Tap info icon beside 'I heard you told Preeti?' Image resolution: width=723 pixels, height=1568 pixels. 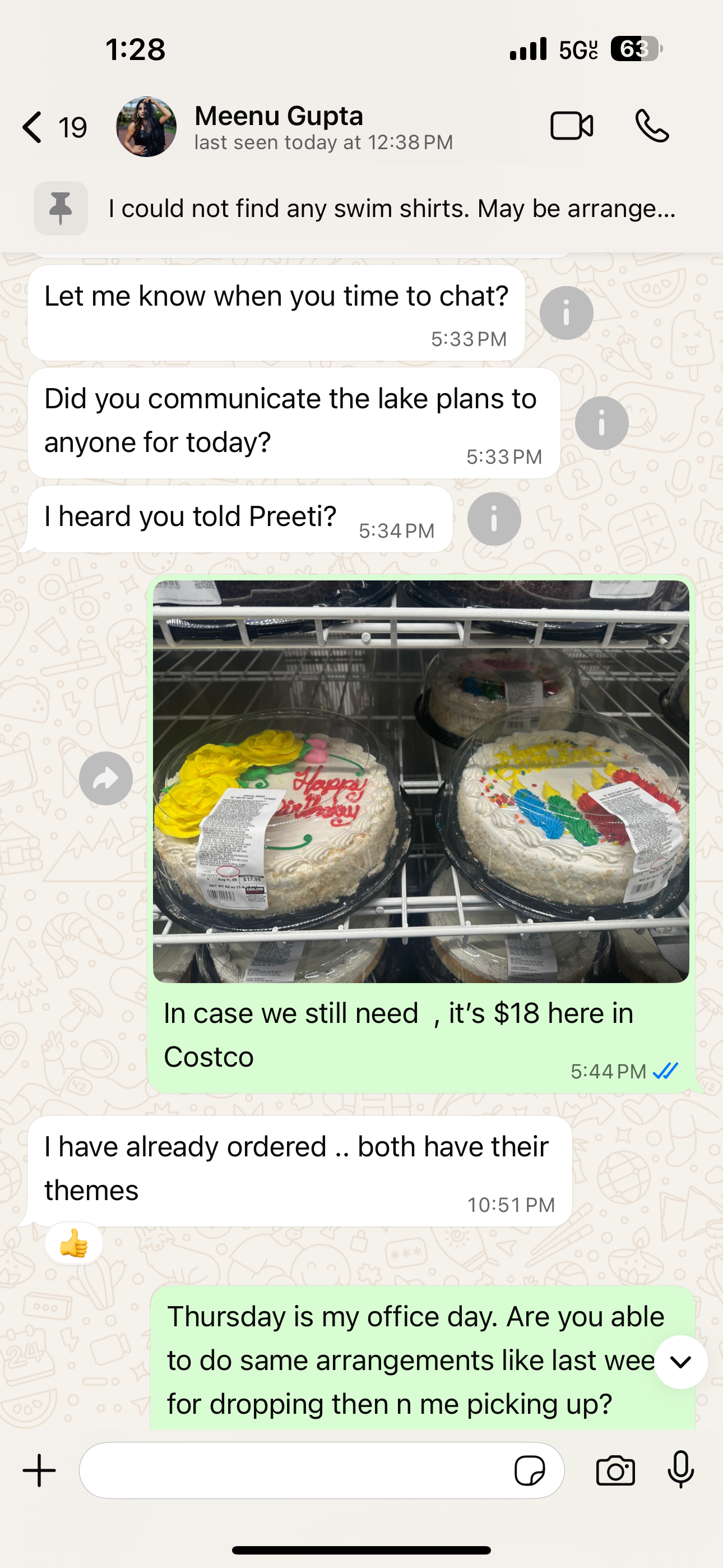(494, 519)
